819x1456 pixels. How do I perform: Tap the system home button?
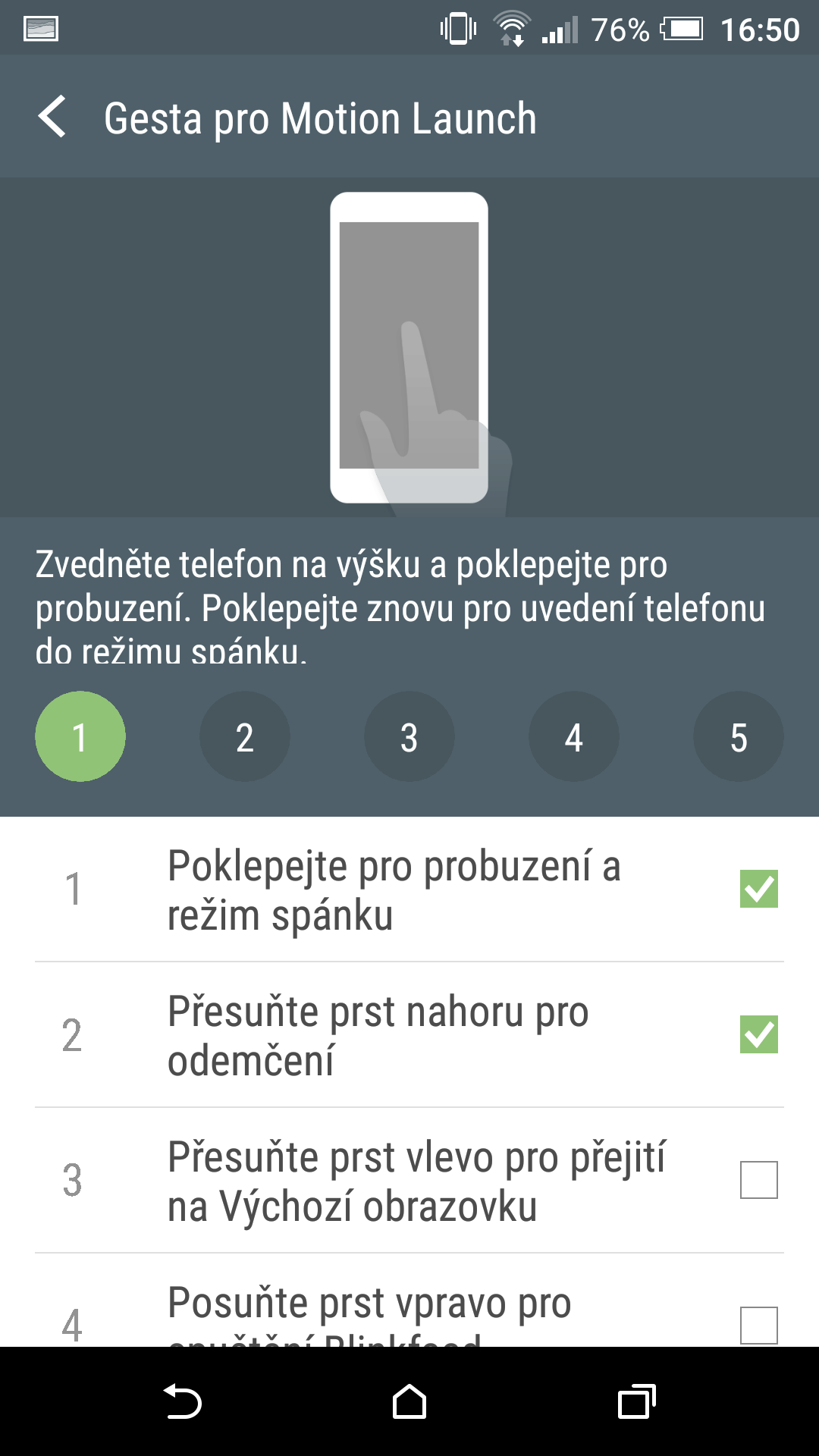pyautogui.click(x=409, y=1401)
